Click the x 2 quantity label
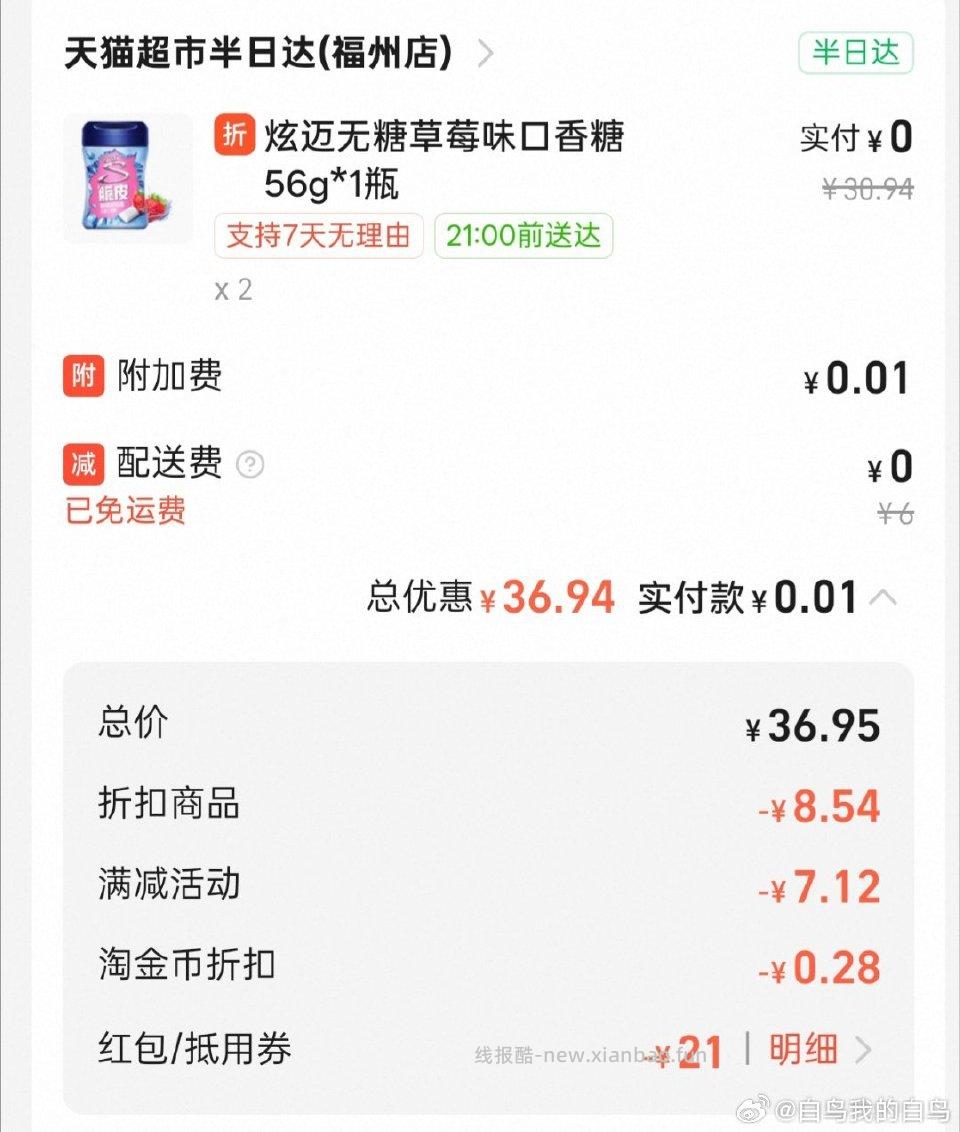960x1132 pixels. pyautogui.click(x=232, y=290)
